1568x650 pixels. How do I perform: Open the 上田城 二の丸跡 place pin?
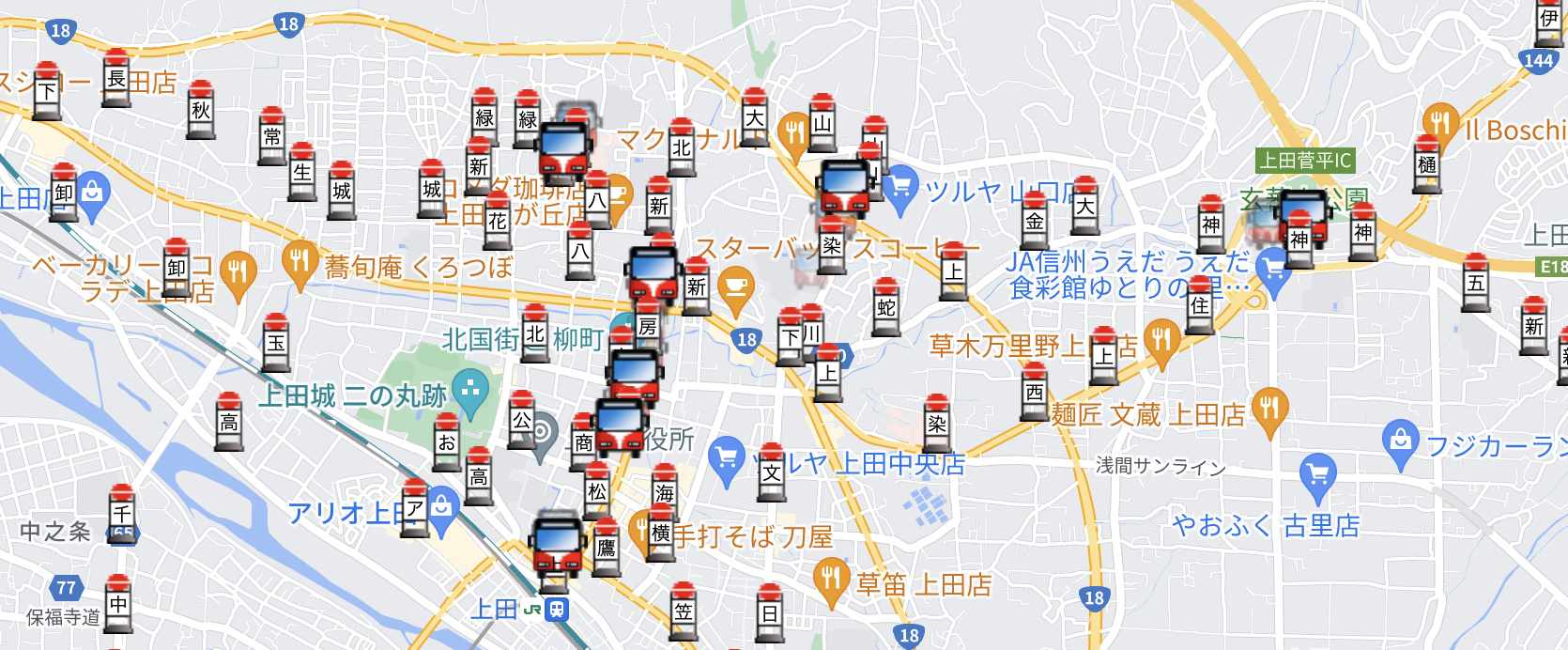470,392
